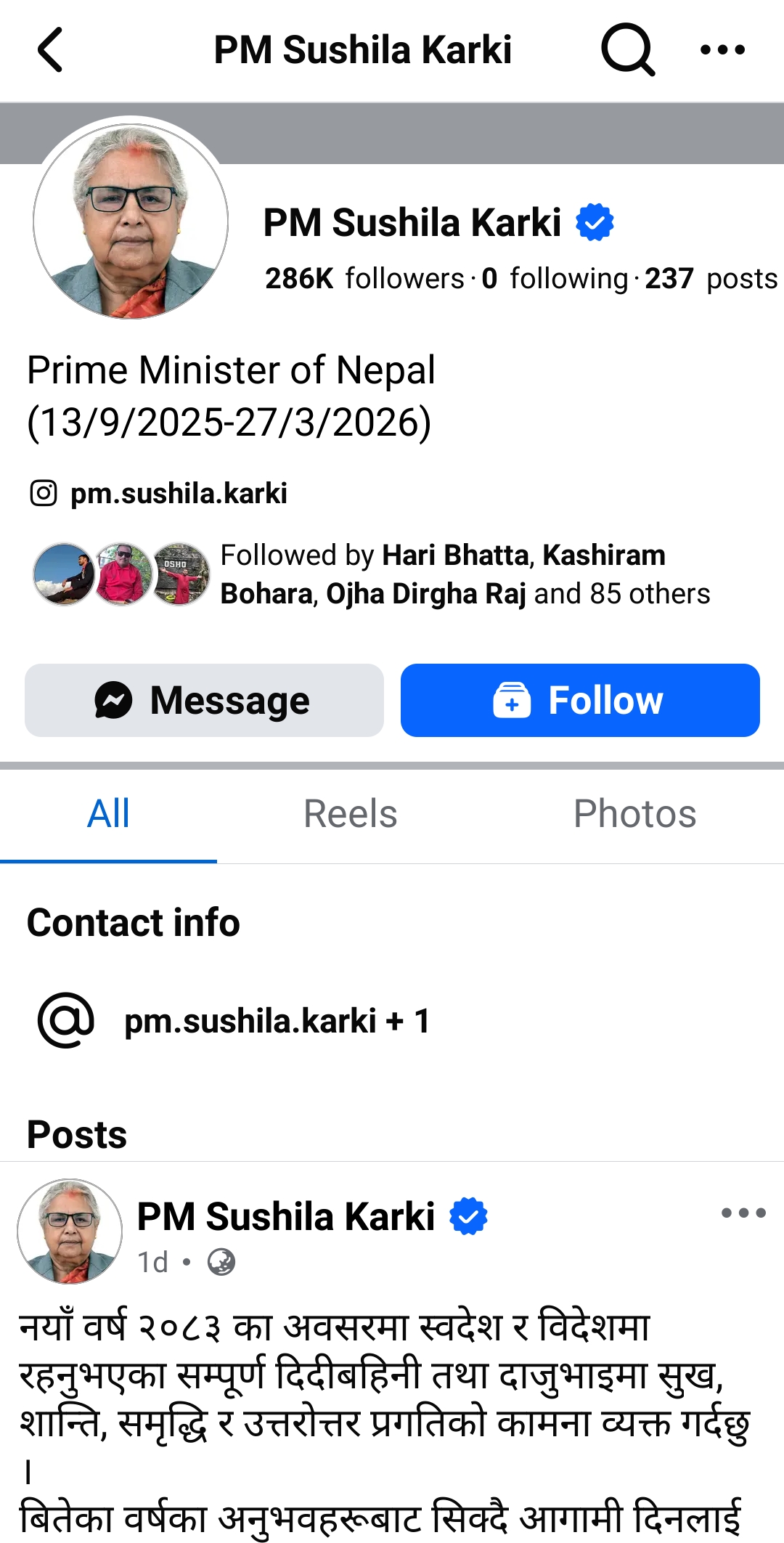The width and height of the screenshot is (784, 1543).
Task: Open the post author's small profile avatar
Action: click(x=70, y=1231)
